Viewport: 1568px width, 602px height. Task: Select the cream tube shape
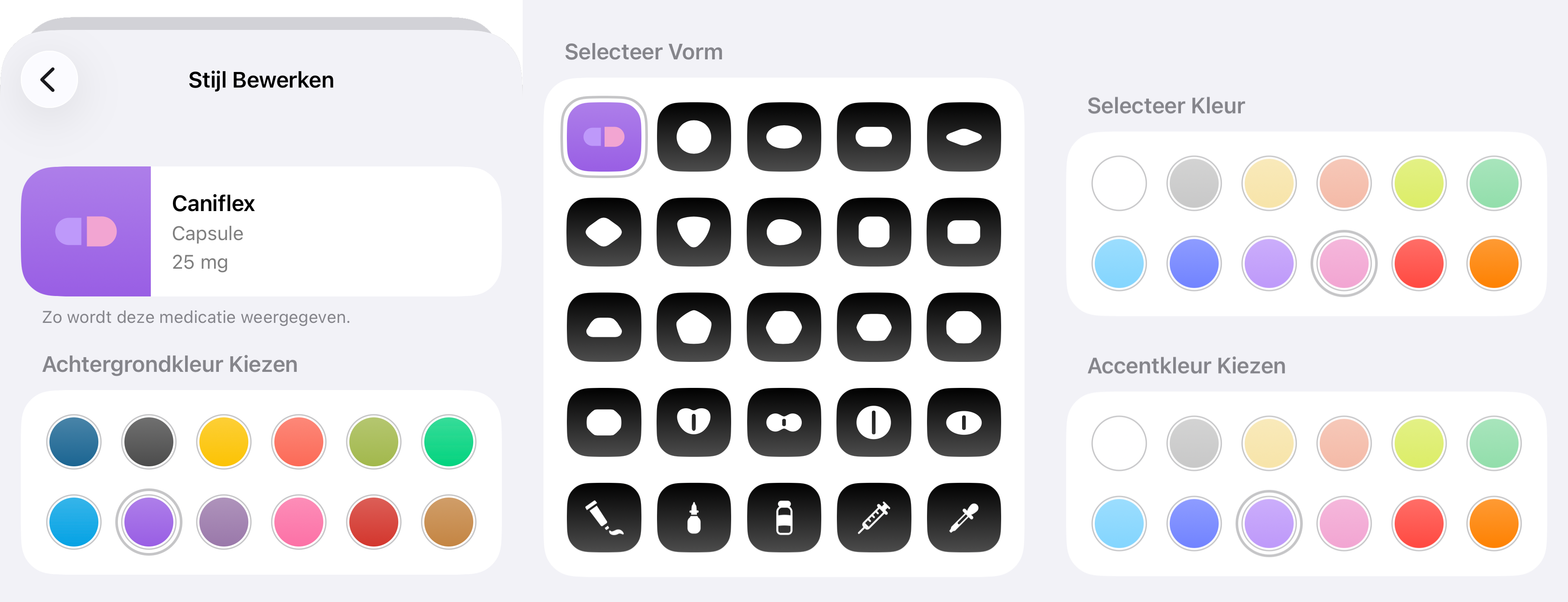click(x=604, y=518)
